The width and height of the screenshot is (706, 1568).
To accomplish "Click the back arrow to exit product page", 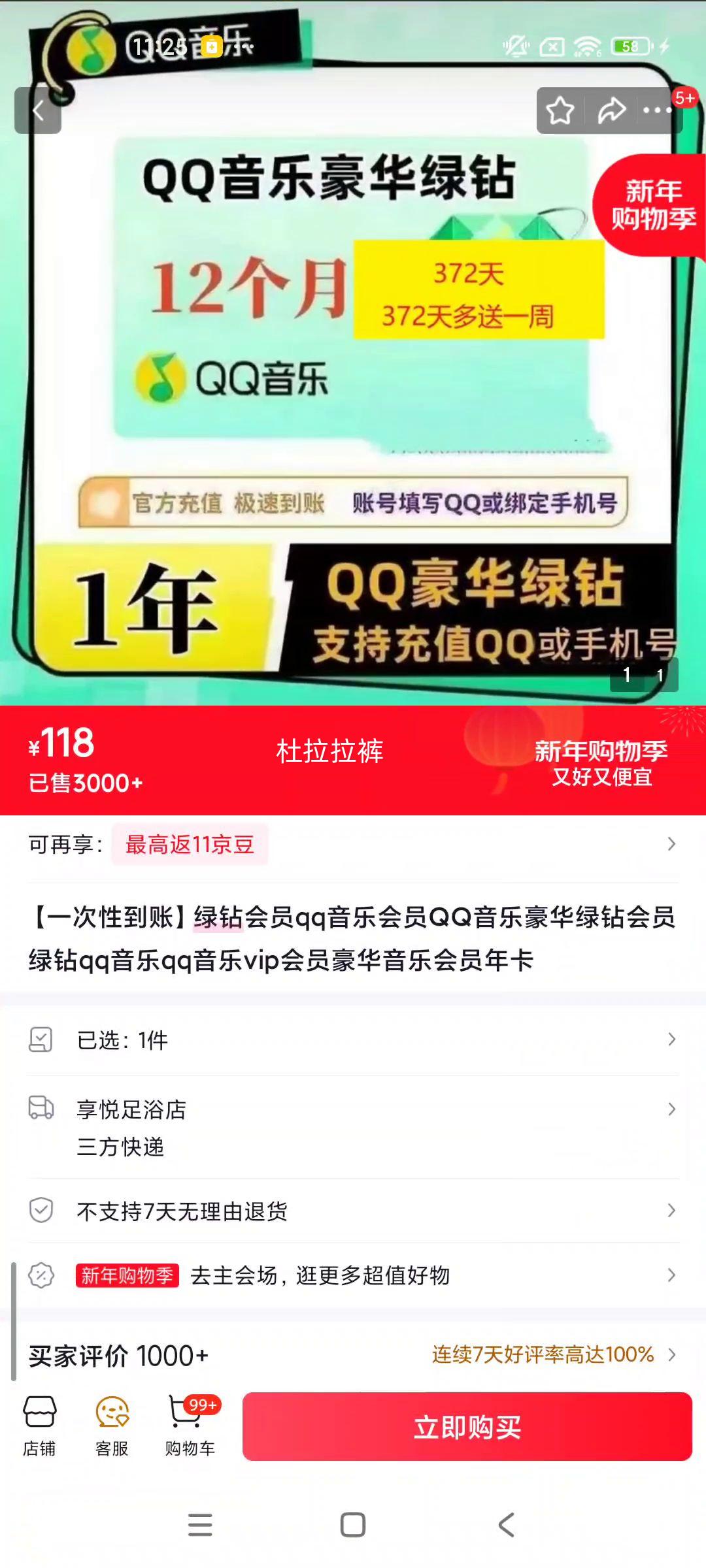I will (39, 111).
